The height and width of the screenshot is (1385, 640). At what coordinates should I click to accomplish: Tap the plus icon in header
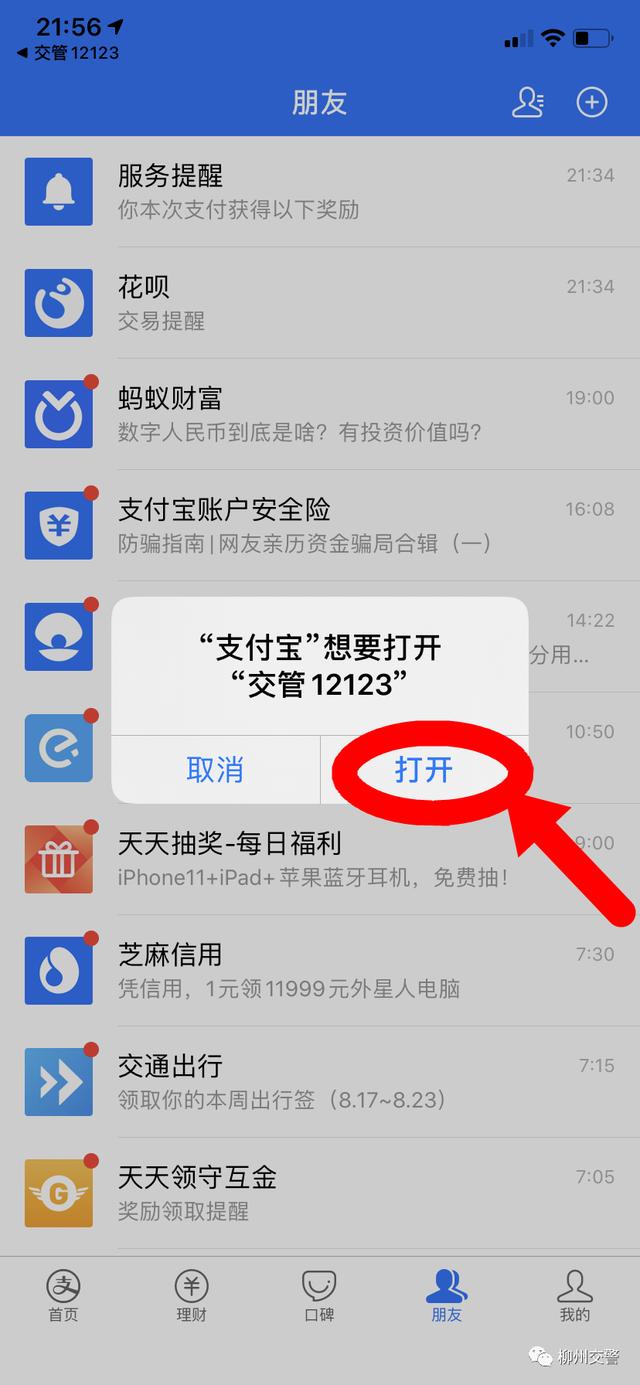(x=592, y=102)
